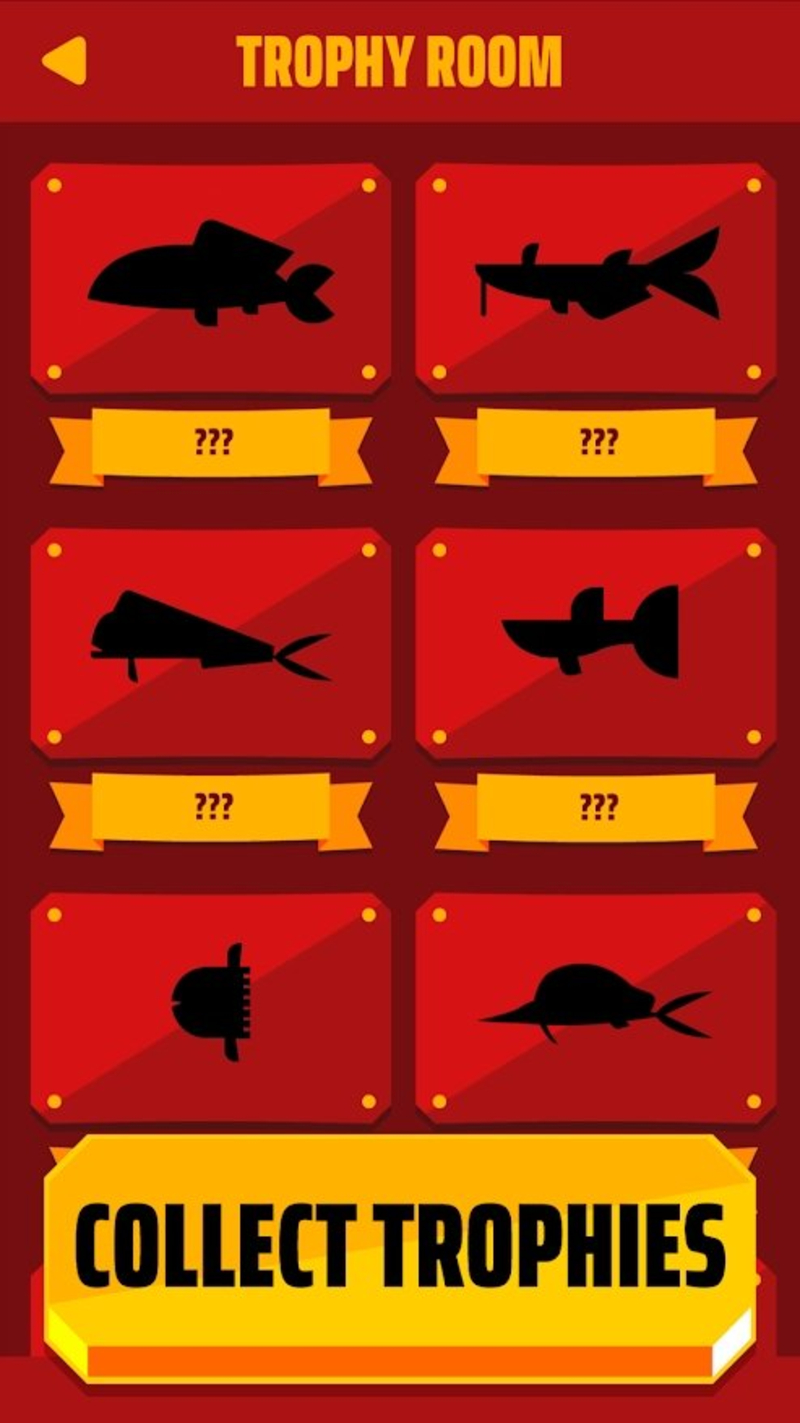This screenshot has width=800, height=1423.
Task: Tap the gold rivet on the carp plaque
Action: tap(56, 184)
